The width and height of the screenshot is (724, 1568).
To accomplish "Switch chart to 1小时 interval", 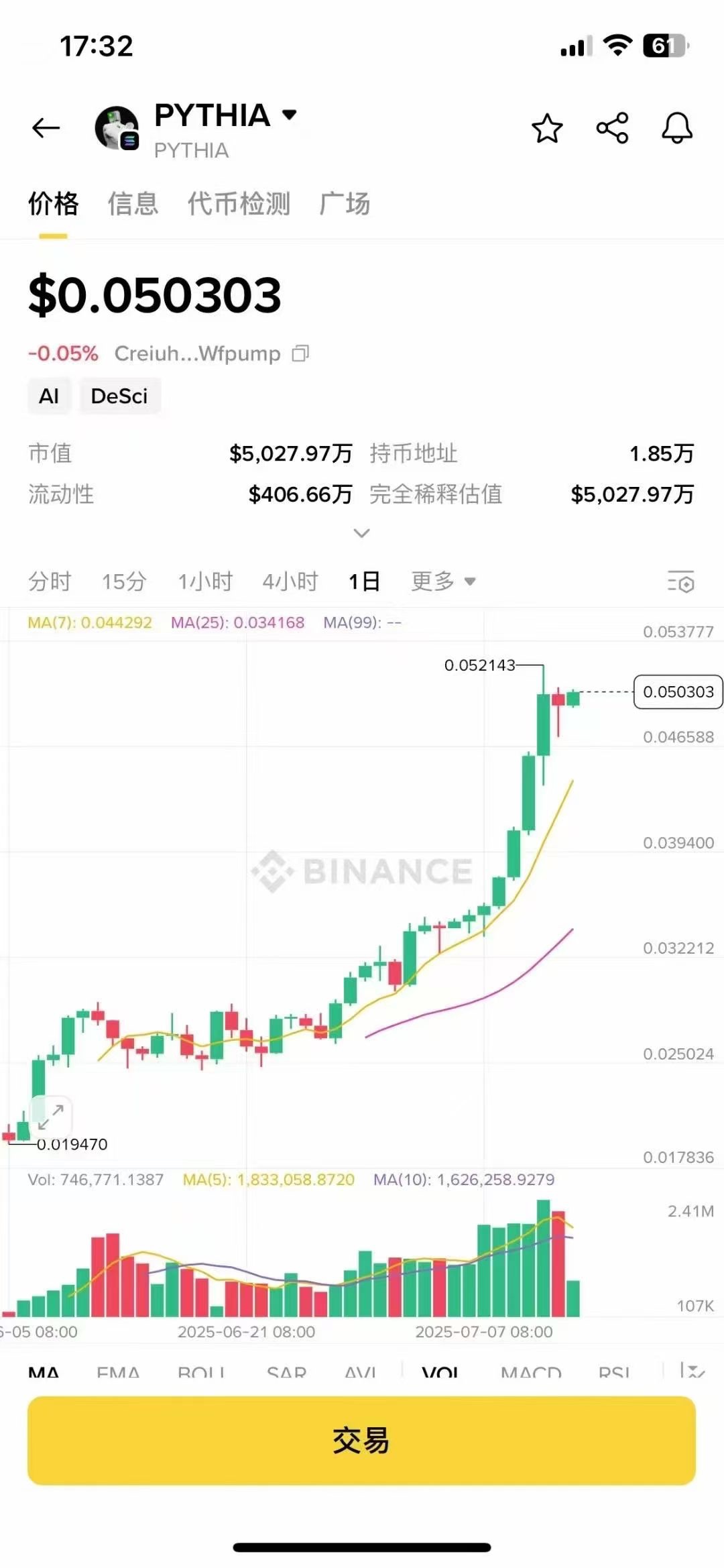I will point(205,581).
